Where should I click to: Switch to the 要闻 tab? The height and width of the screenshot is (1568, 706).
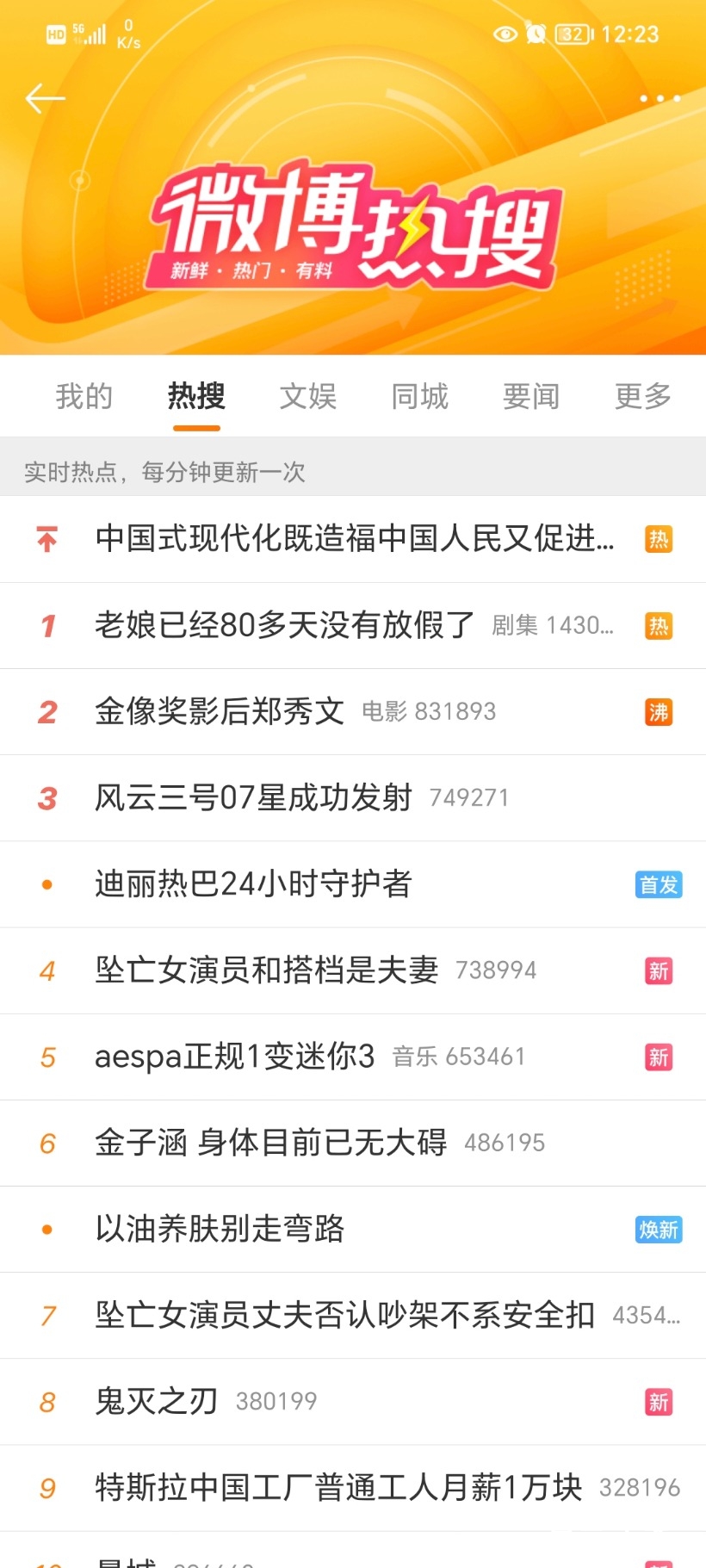[x=531, y=396]
